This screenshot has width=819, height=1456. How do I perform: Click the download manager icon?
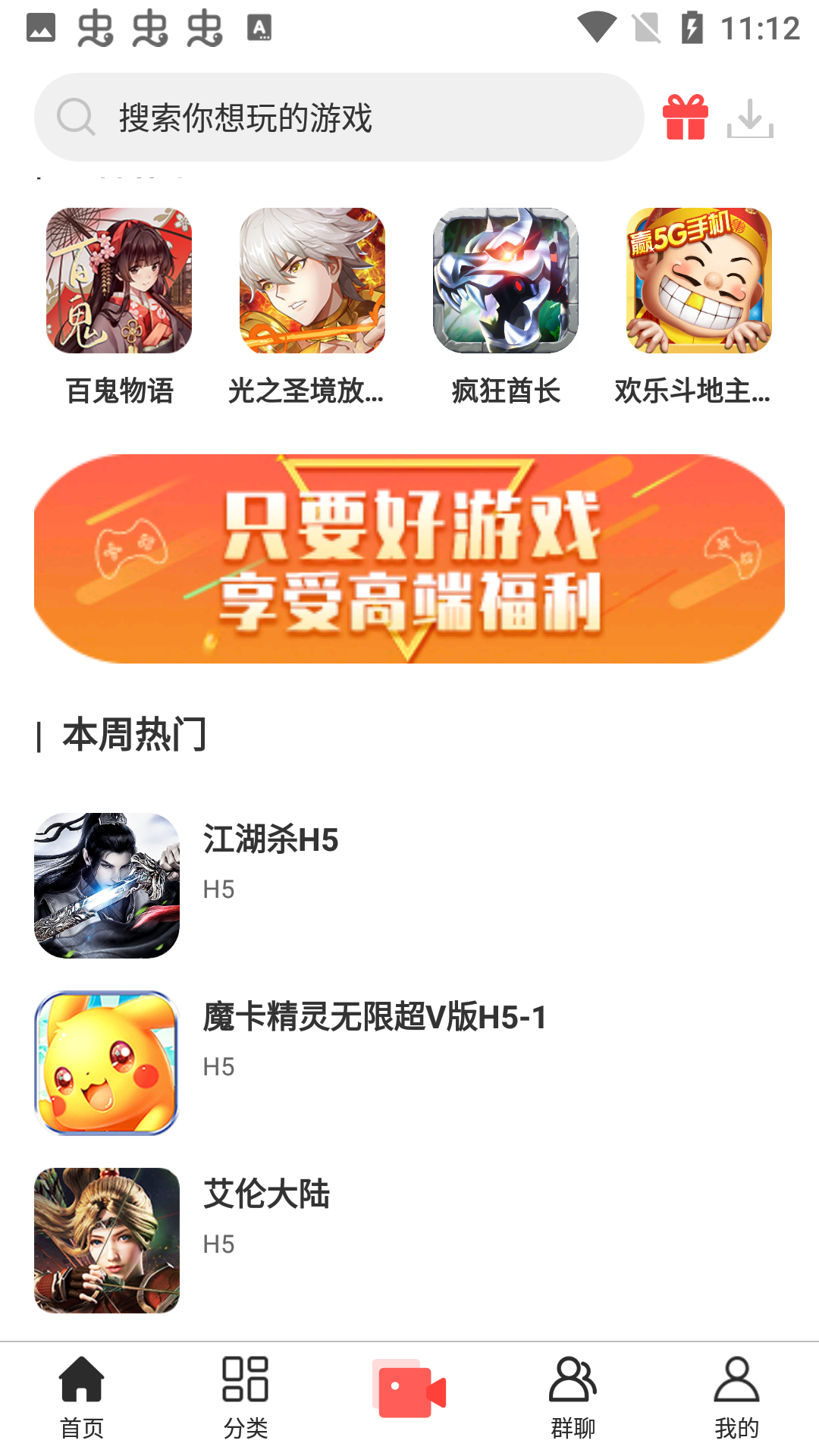pyautogui.click(x=750, y=118)
